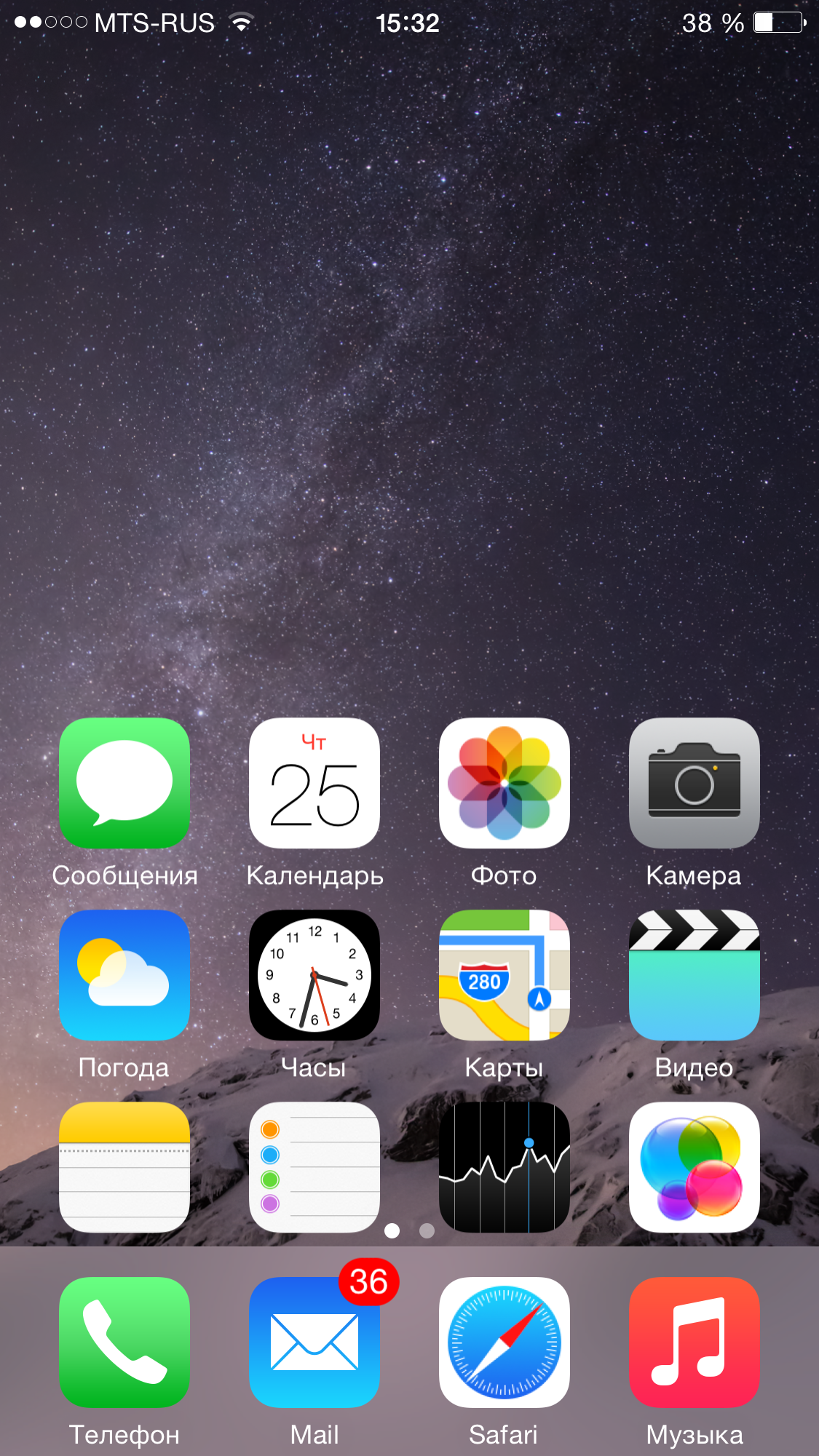Open the Календарь calendar app
819x1456 pixels.
314,783
